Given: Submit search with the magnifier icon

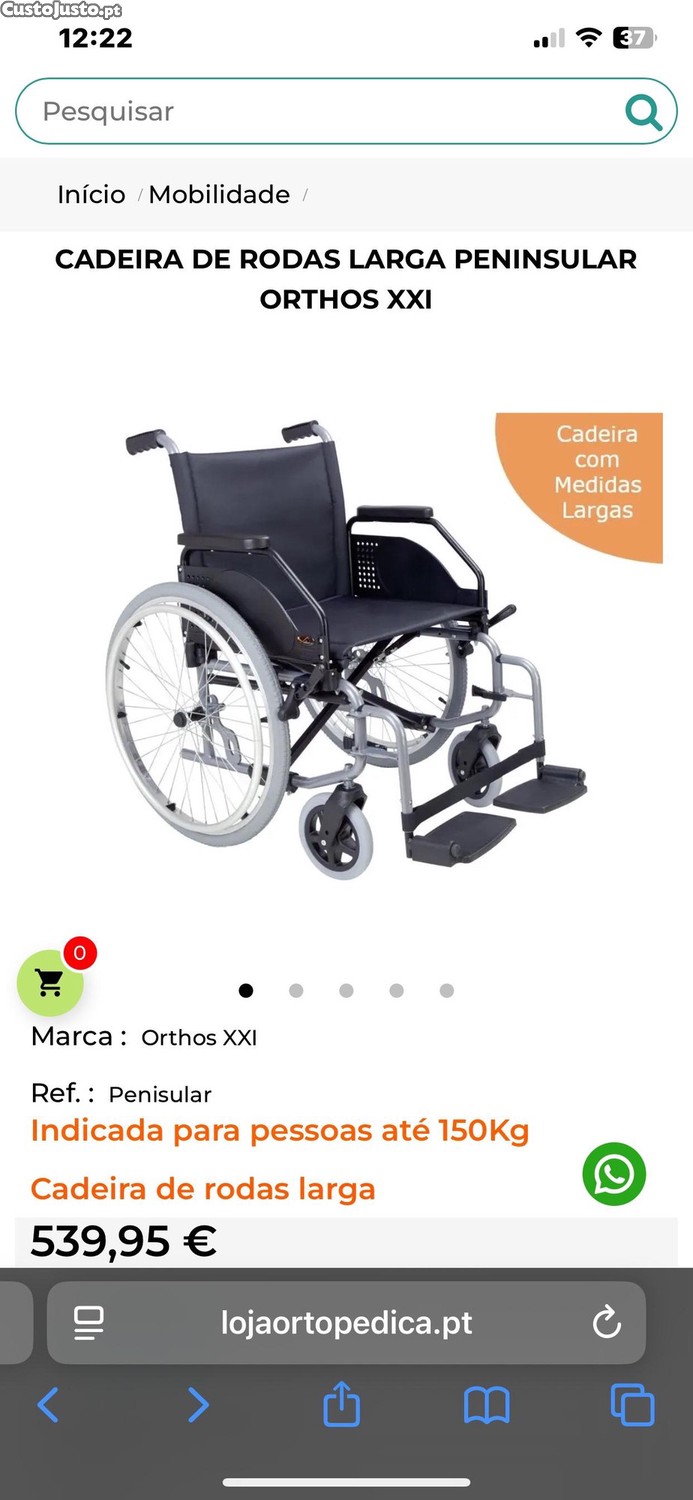Looking at the screenshot, I should (x=643, y=112).
